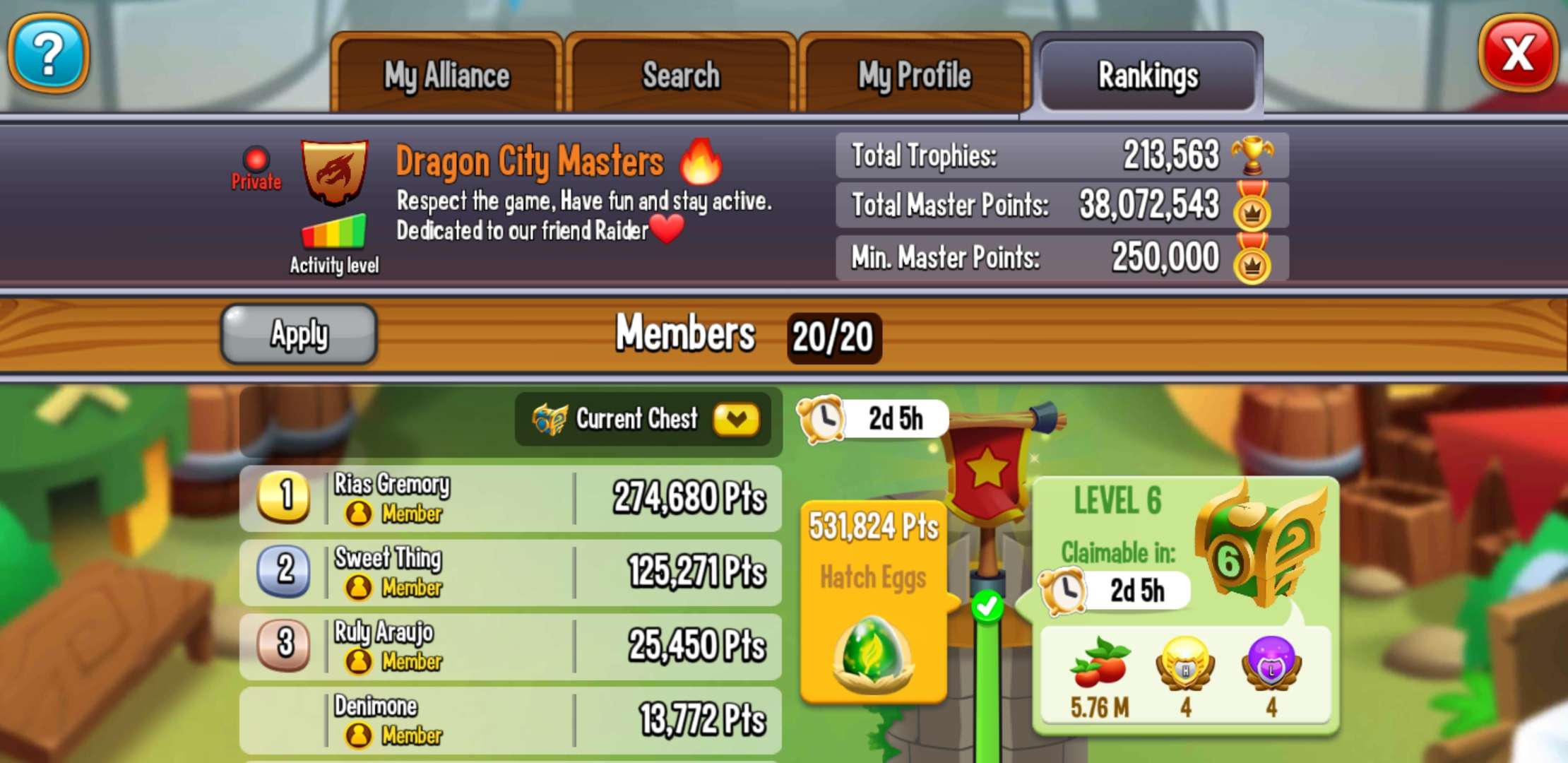The image size is (1568, 763).
Task: Close the alliance window
Action: [1517, 54]
